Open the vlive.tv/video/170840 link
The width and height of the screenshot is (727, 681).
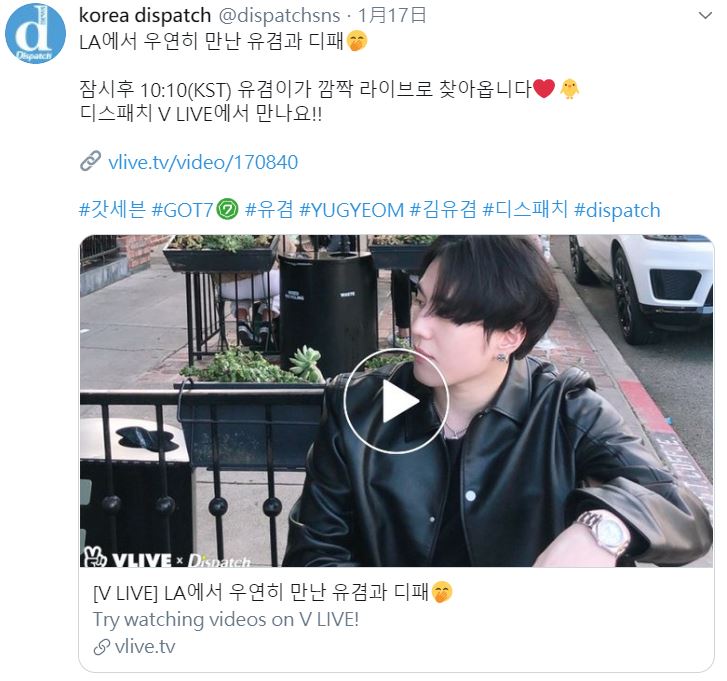203,162
